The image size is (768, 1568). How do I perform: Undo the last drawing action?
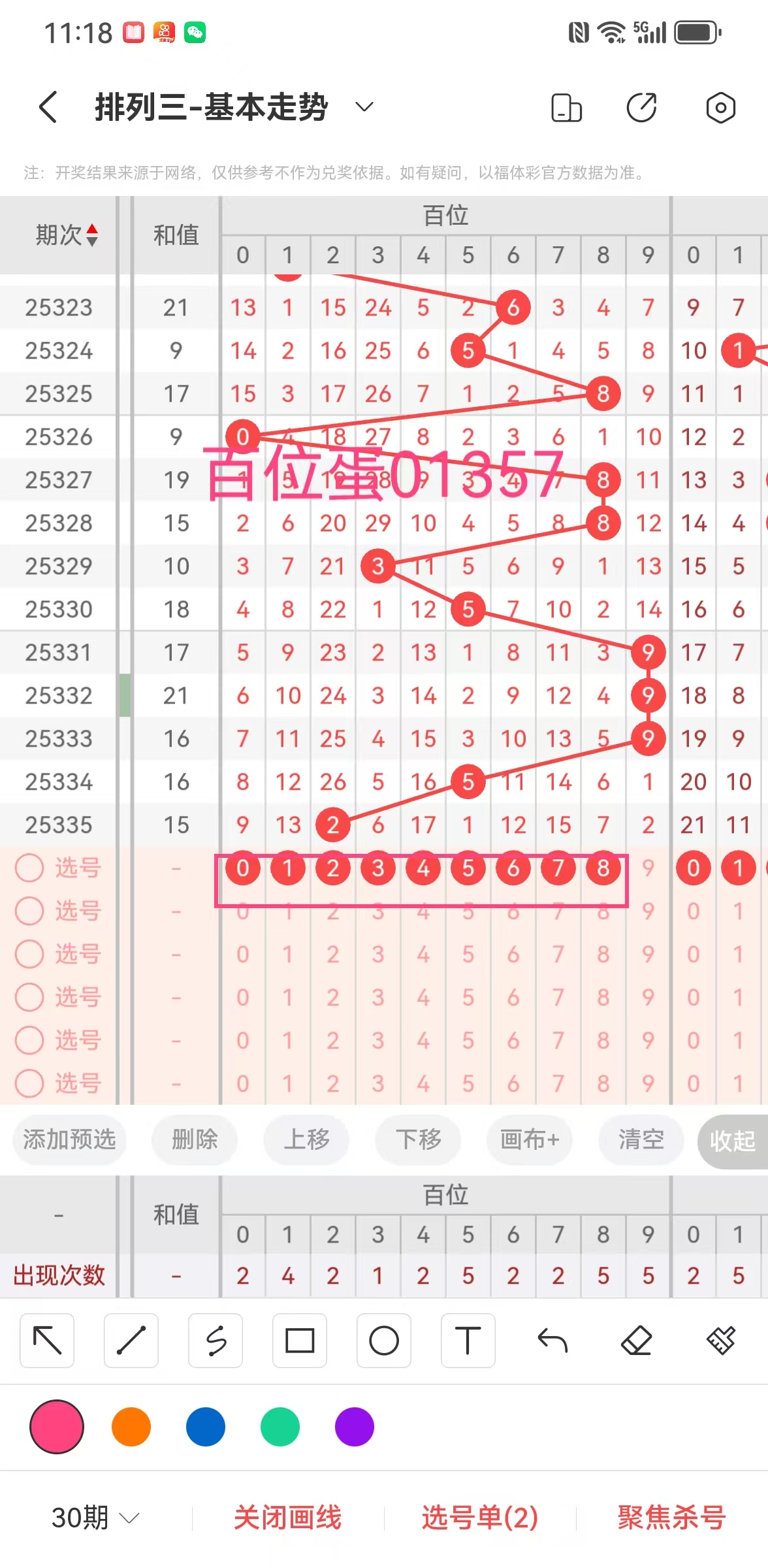(552, 1341)
